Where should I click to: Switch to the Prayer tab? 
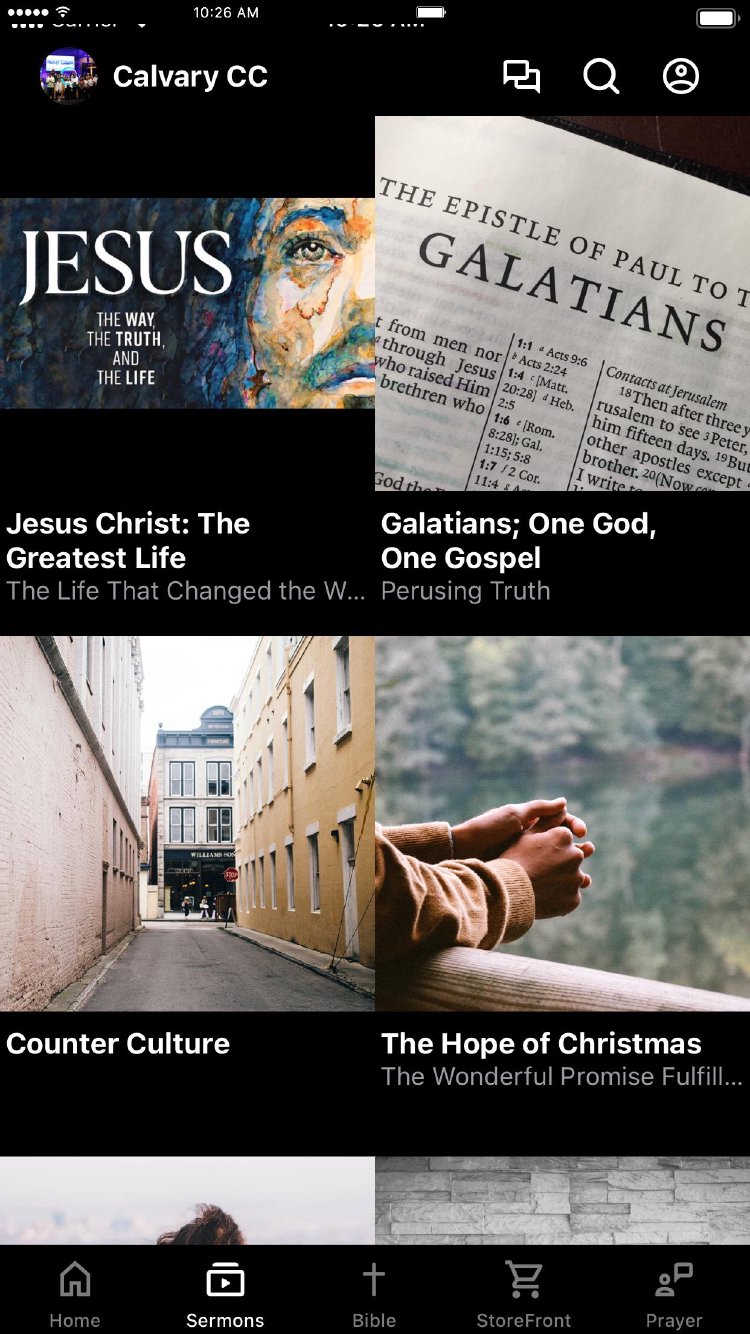tap(674, 1294)
